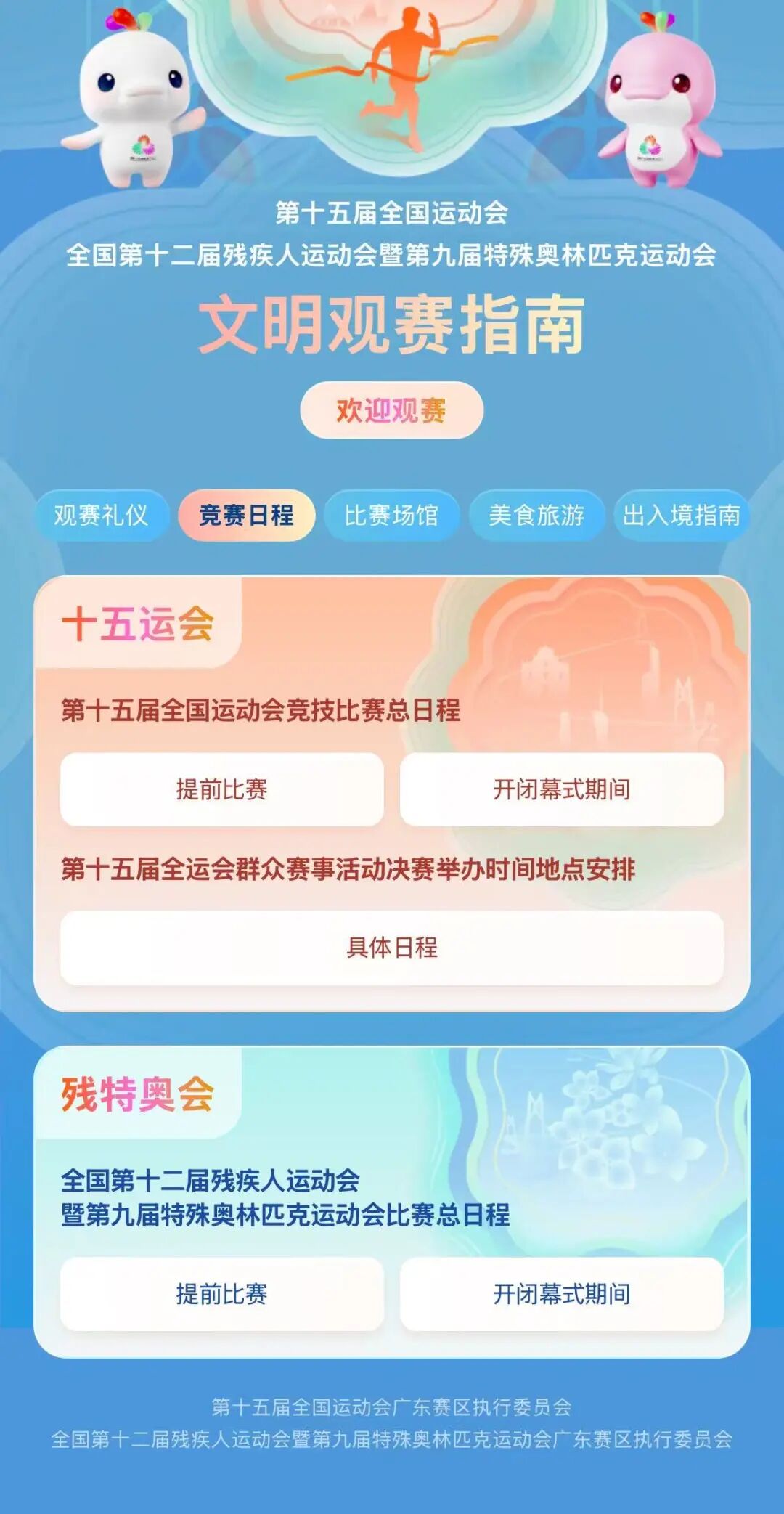This screenshot has height=1514, width=784.
Task: Open the 出入境指南 tab
Action: click(x=681, y=516)
